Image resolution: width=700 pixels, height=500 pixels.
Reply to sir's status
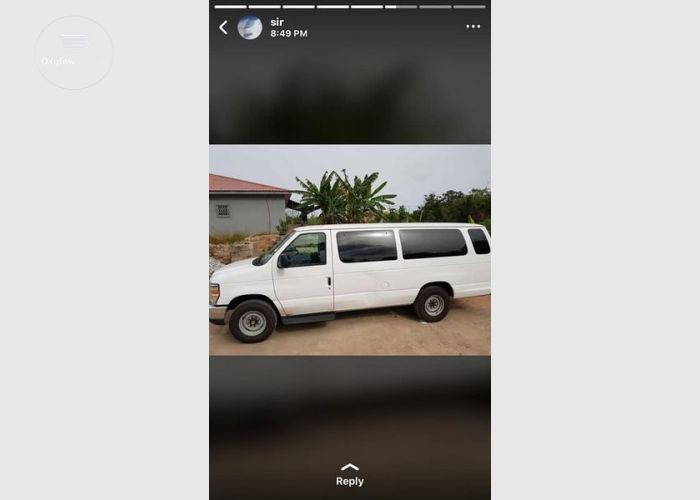pos(349,475)
